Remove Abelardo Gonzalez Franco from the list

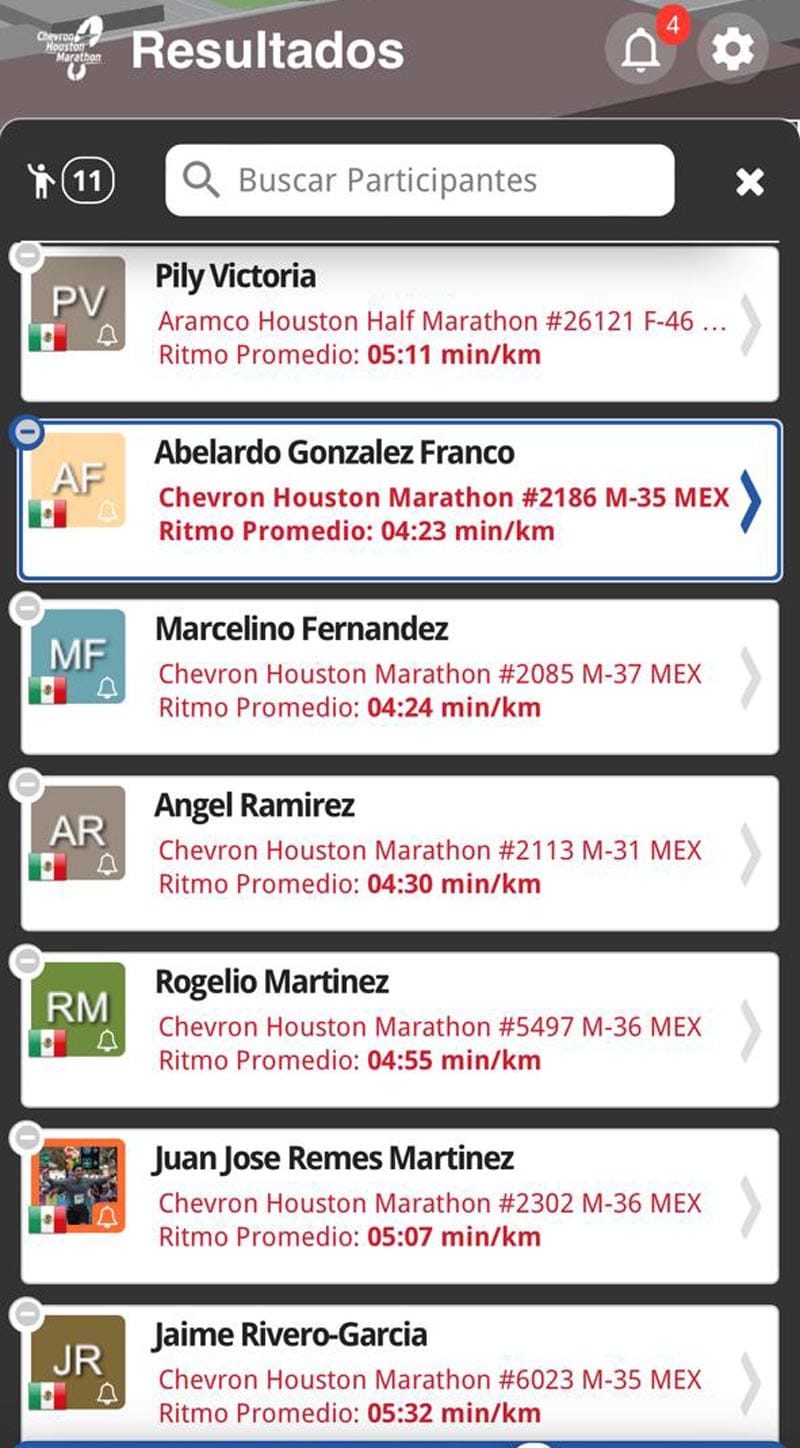point(28,432)
